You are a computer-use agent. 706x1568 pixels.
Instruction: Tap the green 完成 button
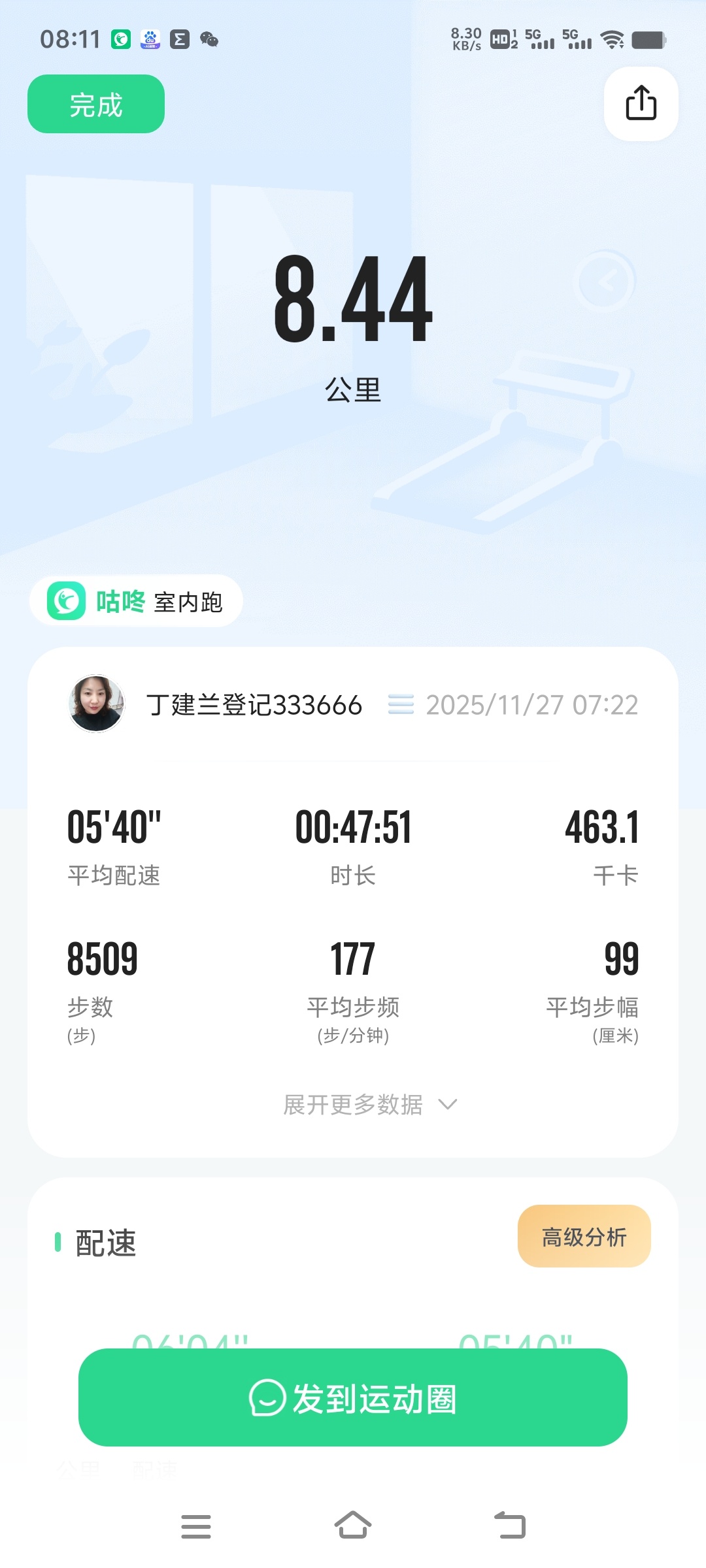pos(96,105)
